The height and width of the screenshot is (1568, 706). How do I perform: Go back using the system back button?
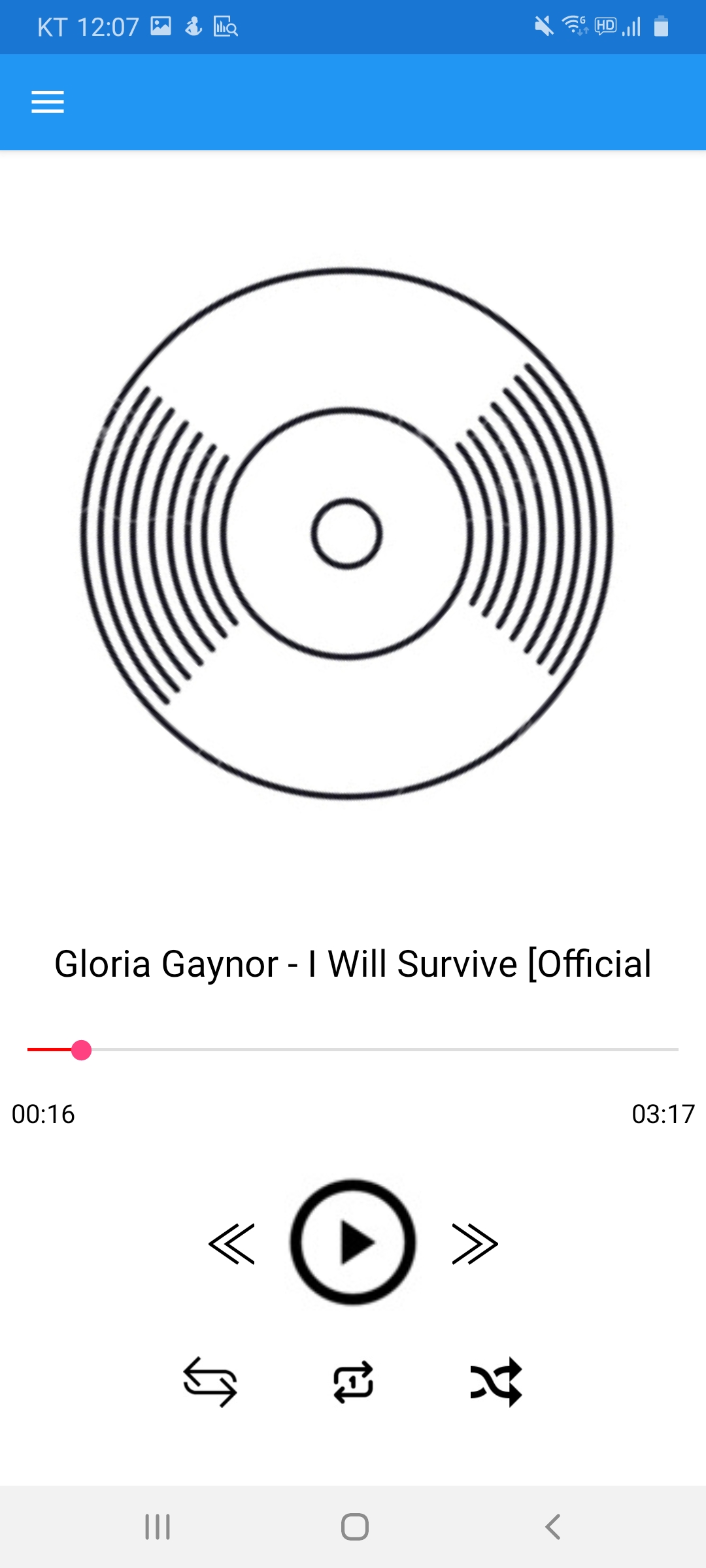tap(553, 1527)
